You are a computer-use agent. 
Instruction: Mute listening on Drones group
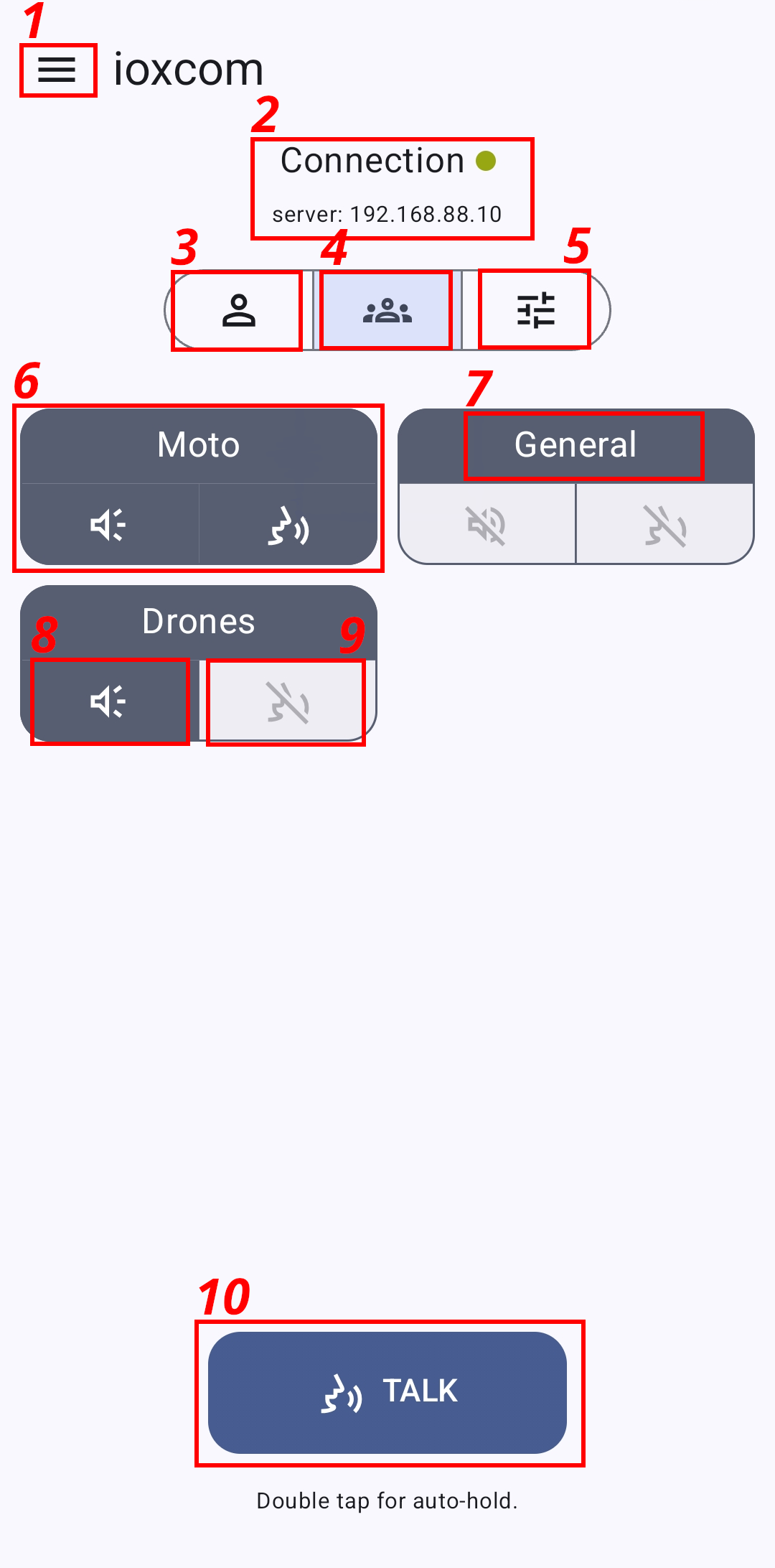pyautogui.click(x=109, y=701)
